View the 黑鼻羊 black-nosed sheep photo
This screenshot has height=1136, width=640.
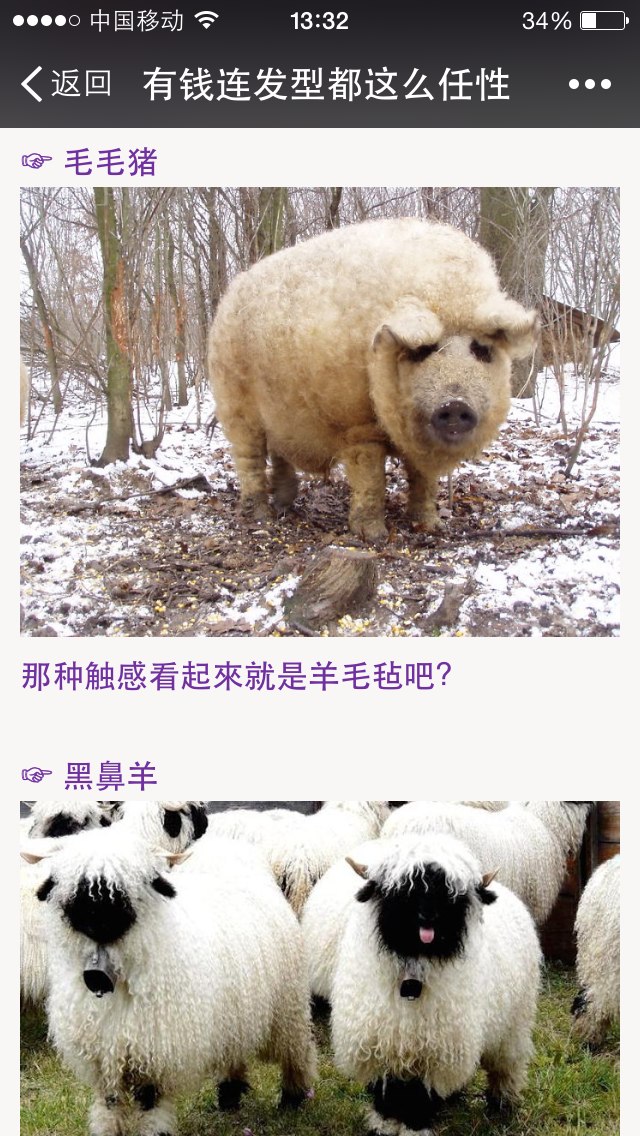[x=320, y=968]
